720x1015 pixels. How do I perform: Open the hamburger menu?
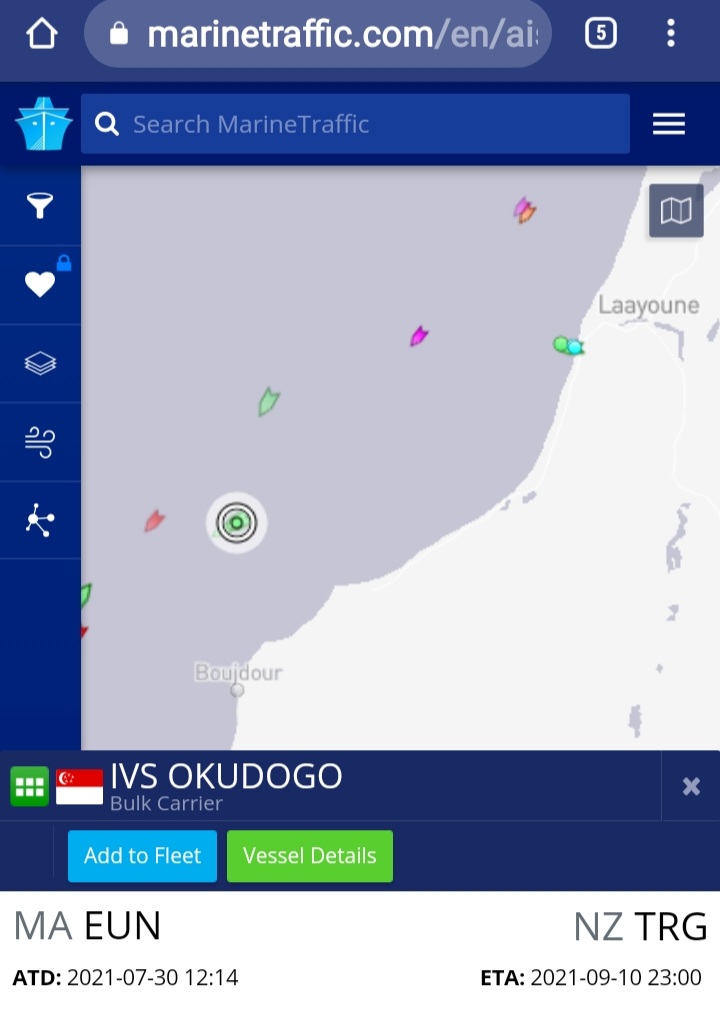pyautogui.click(x=668, y=124)
